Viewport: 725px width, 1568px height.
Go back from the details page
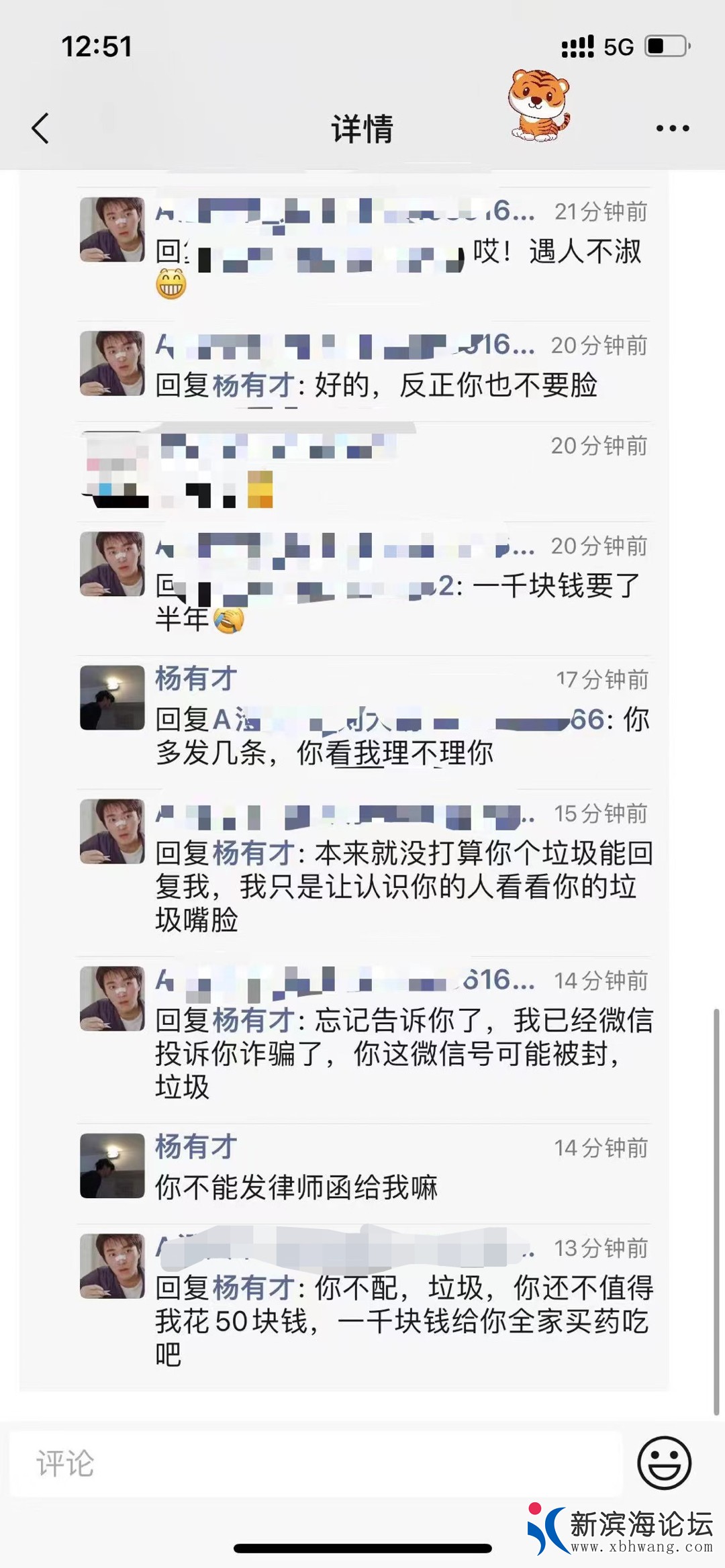pyautogui.click(x=40, y=128)
